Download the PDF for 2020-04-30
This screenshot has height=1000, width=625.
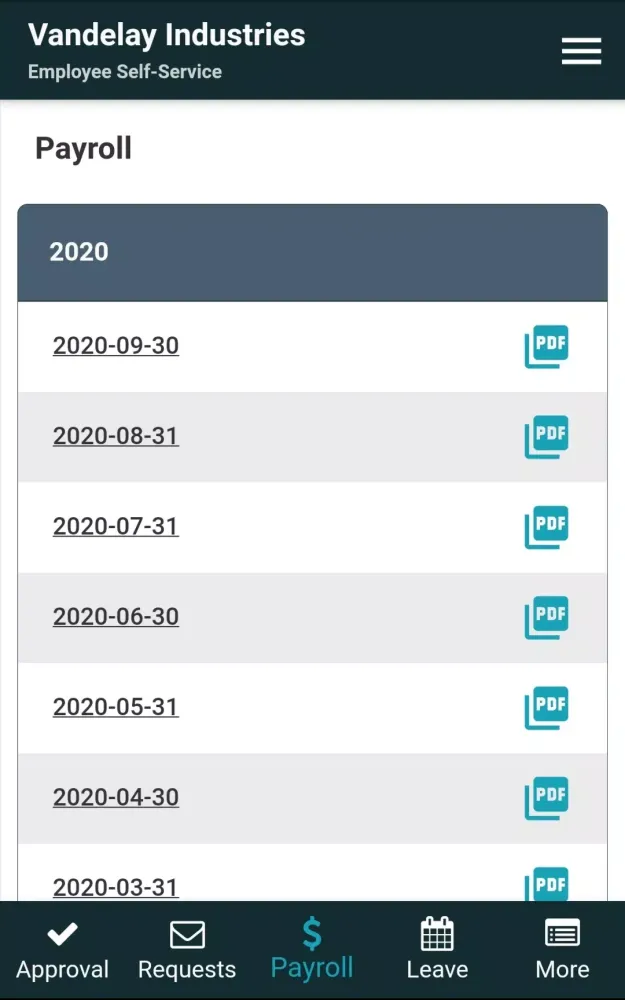click(x=546, y=798)
